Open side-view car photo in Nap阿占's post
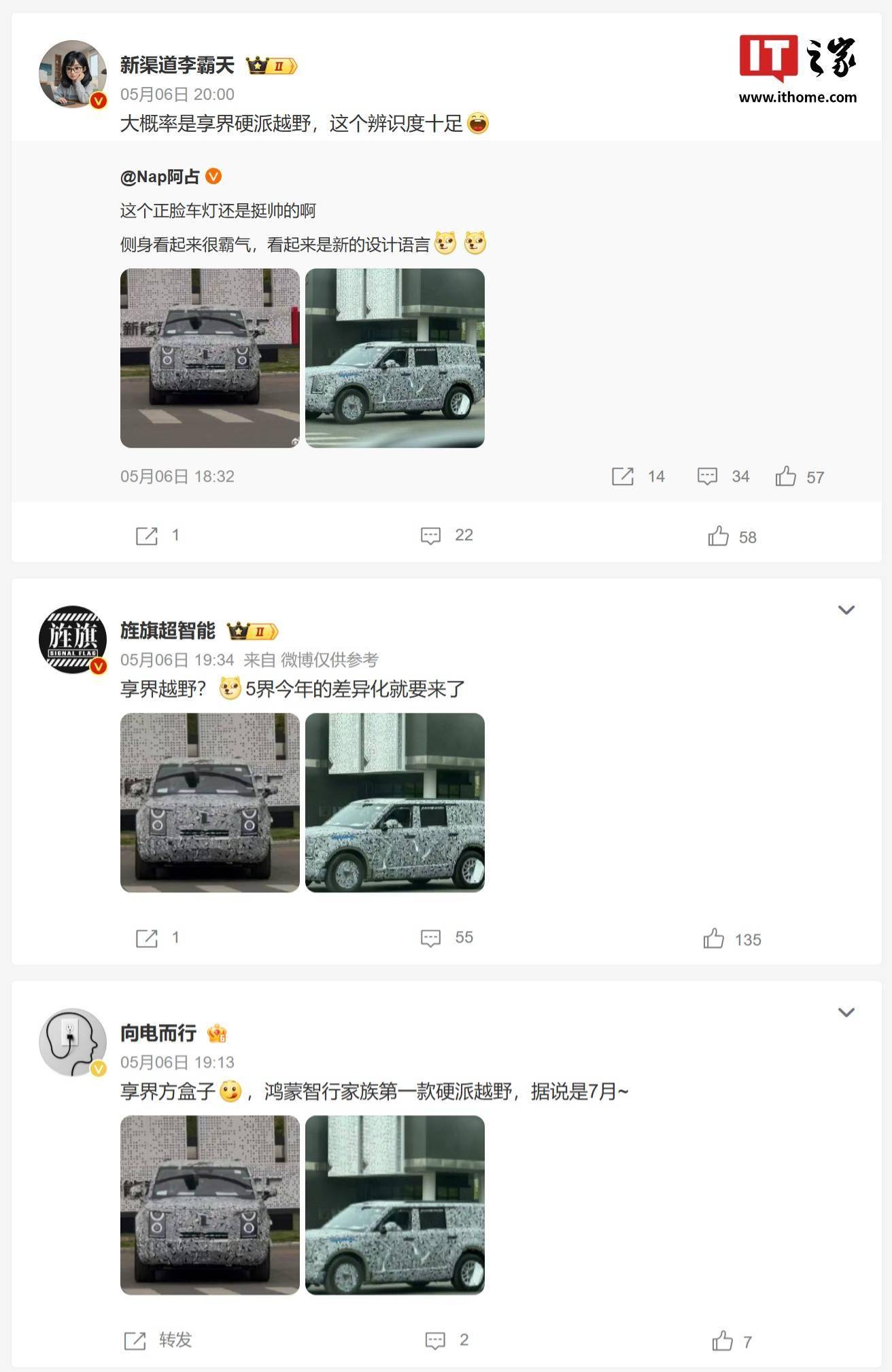This screenshot has width=892, height=1372. click(395, 358)
